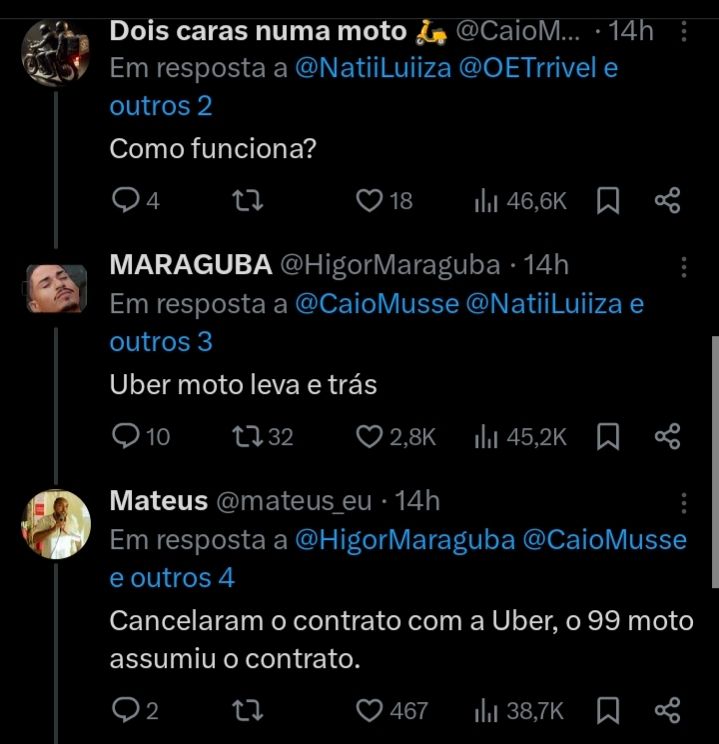This screenshot has height=744, width=719.
Task: View Mateus's profile avatar
Action: pos(56,523)
